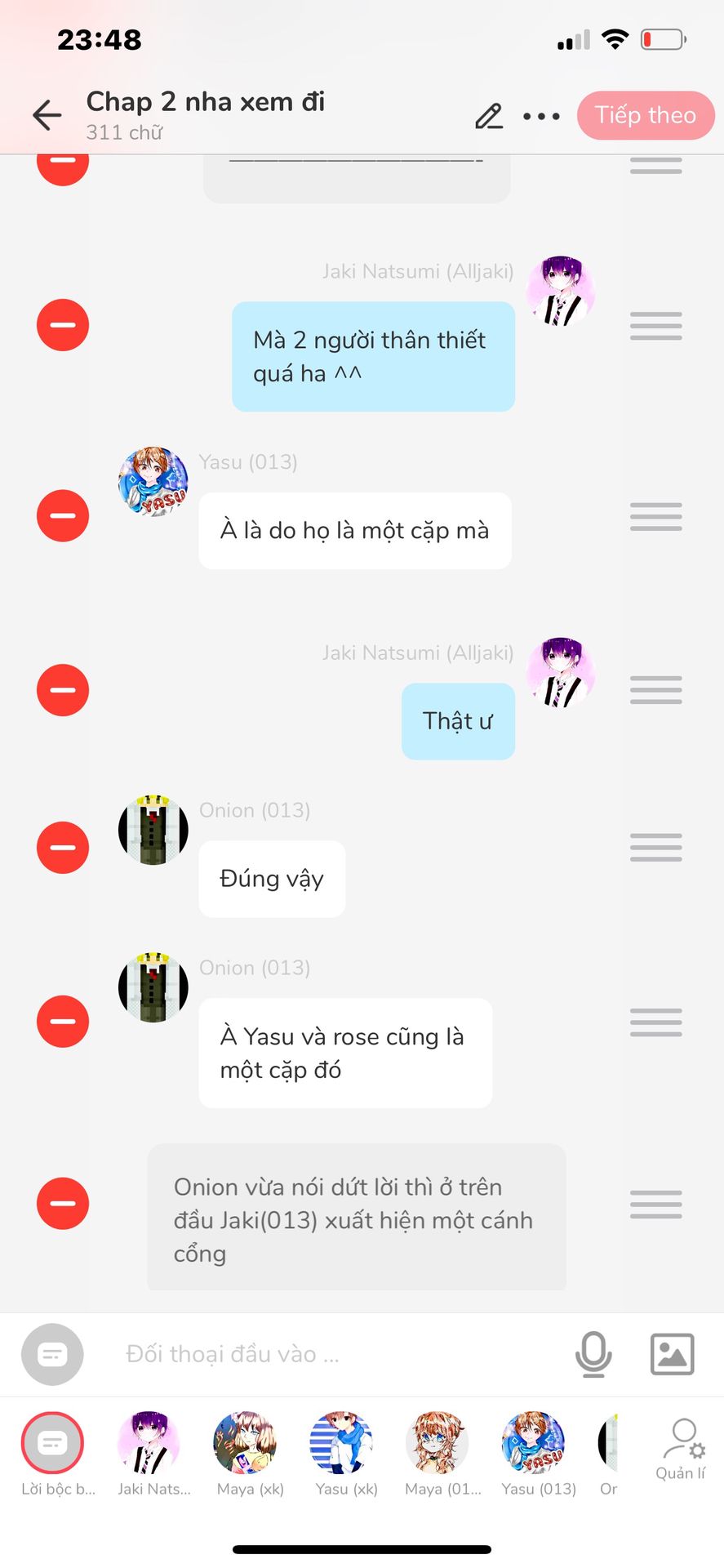Edit the chapter title with the pencil icon

coord(489,116)
